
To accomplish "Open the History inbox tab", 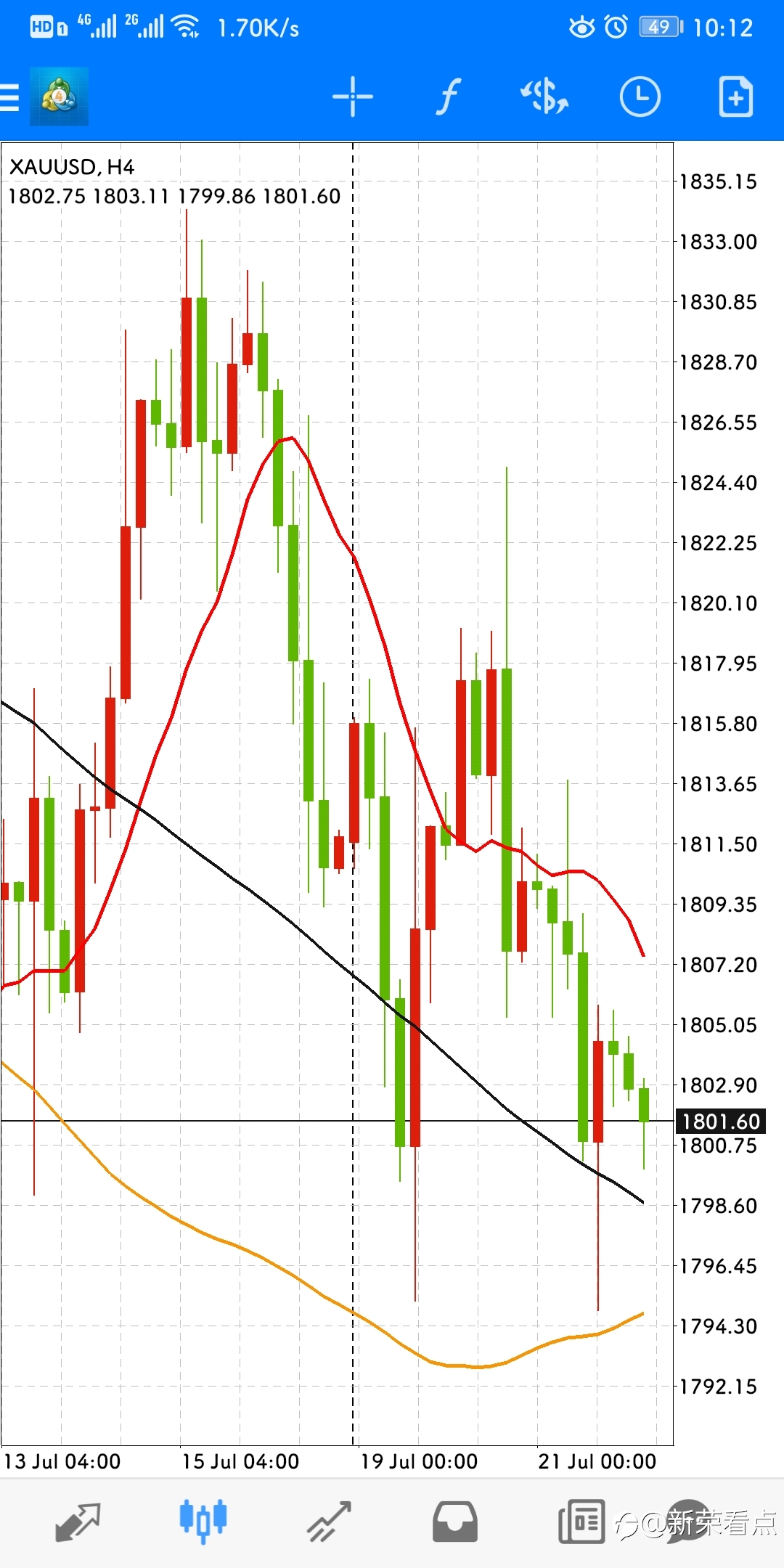I will pyautogui.click(x=455, y=1522).
